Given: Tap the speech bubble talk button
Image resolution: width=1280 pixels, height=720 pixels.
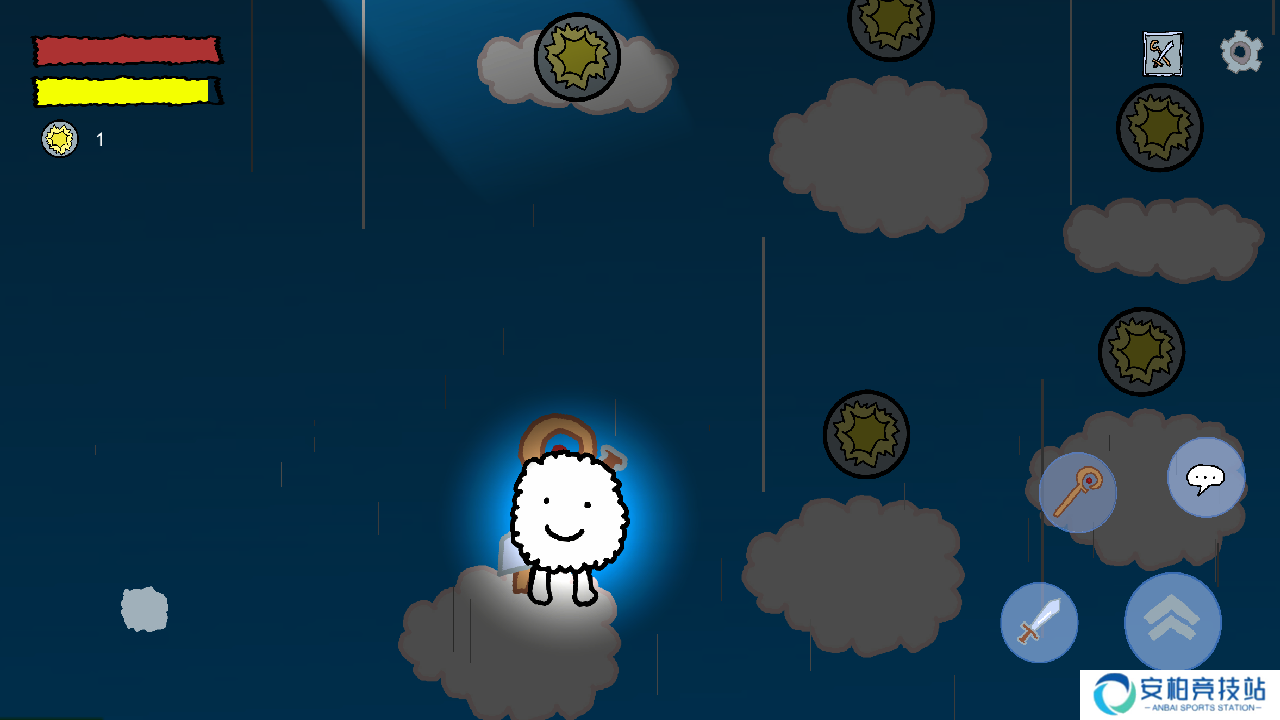Looking at the screenshot, I should [x=1205, y=478].
